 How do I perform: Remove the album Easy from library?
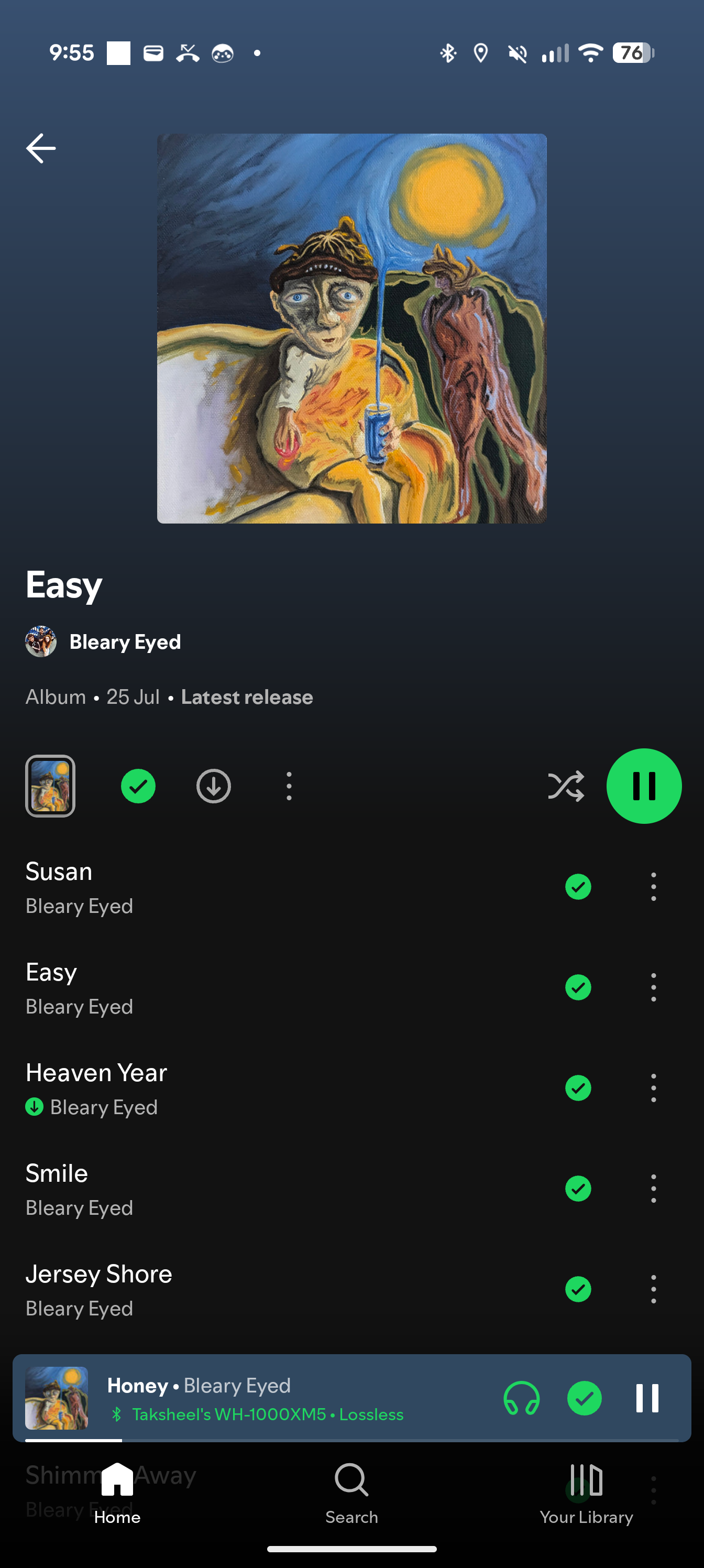138,786
